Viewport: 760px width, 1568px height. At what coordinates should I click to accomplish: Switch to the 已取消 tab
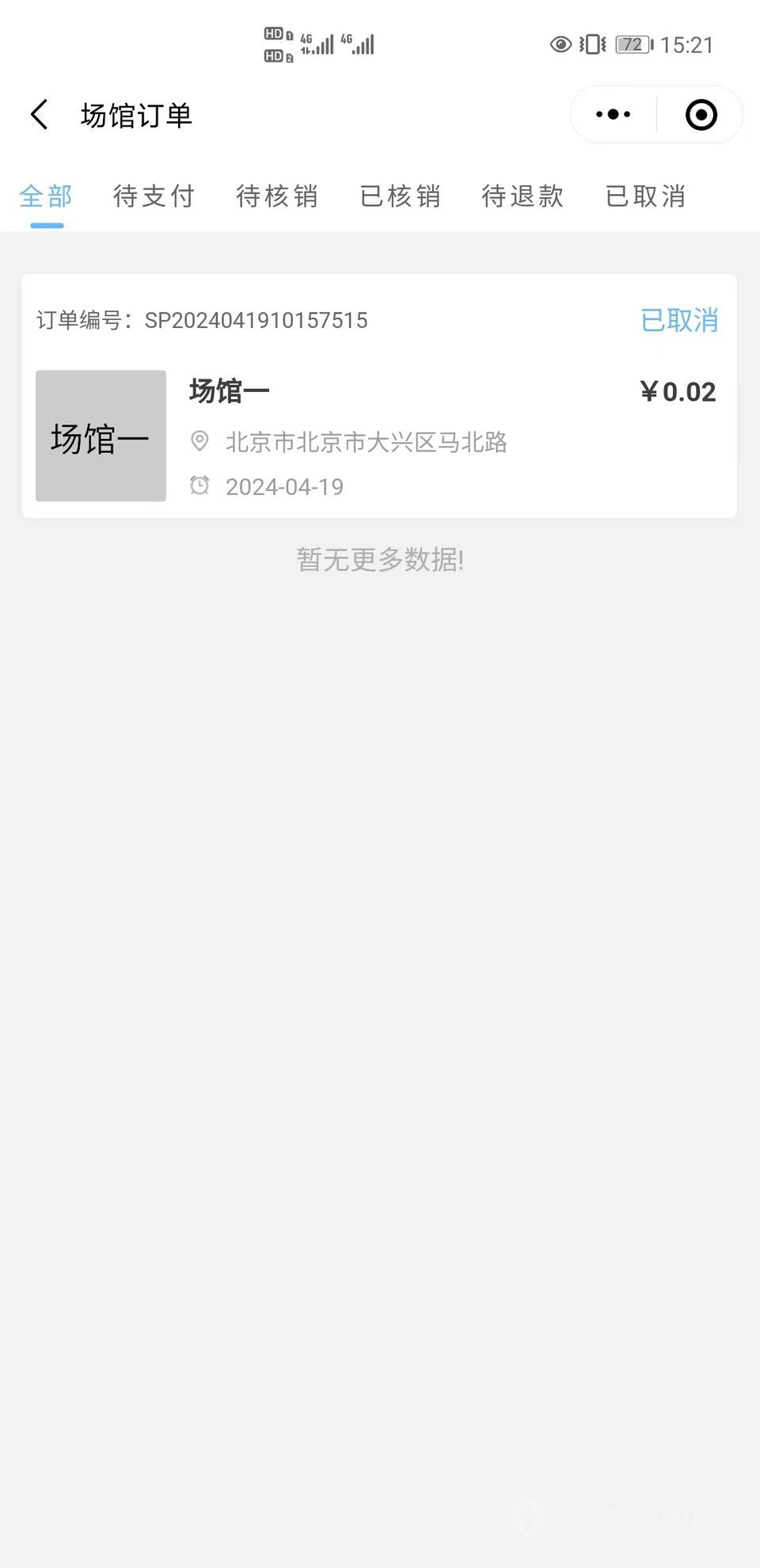645,196
